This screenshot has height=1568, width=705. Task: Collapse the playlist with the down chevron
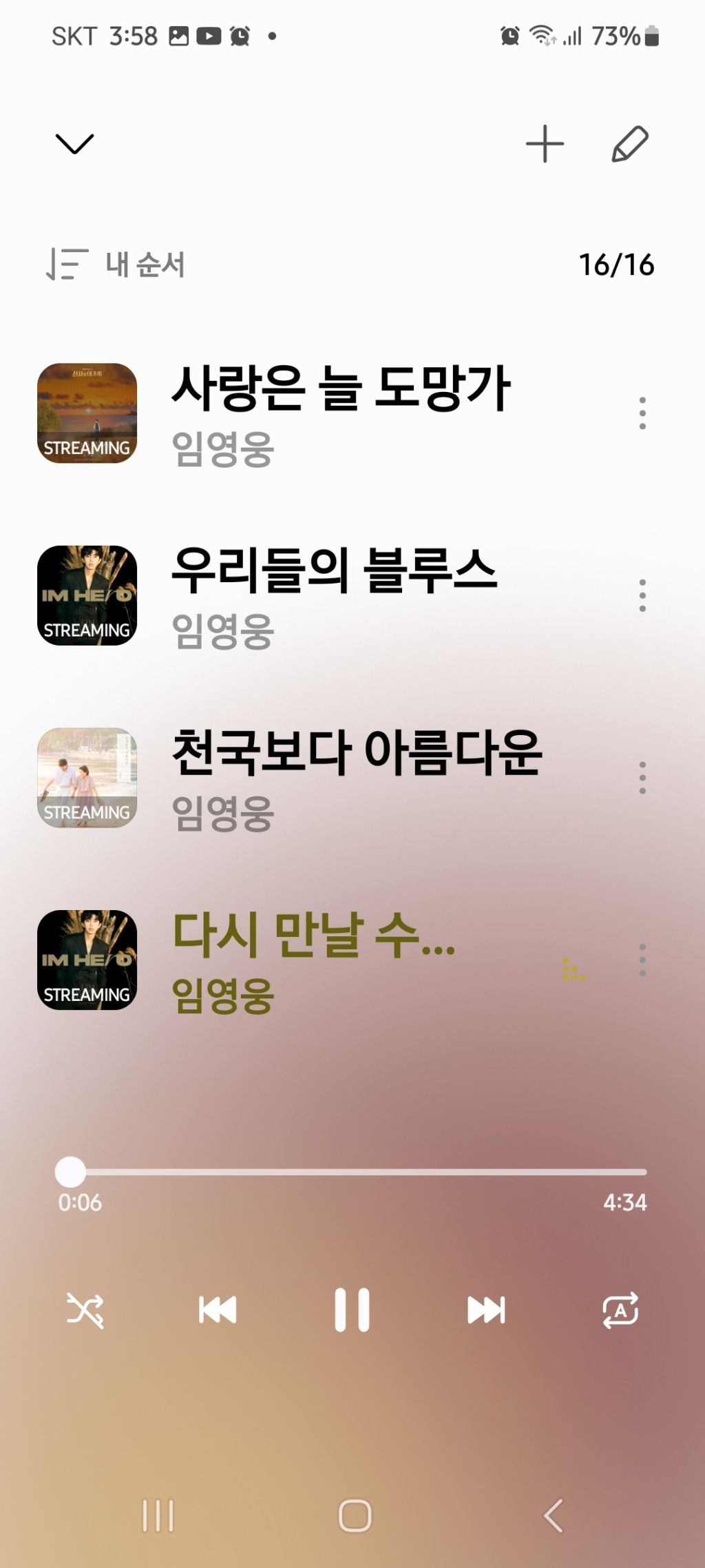(74, 144)
